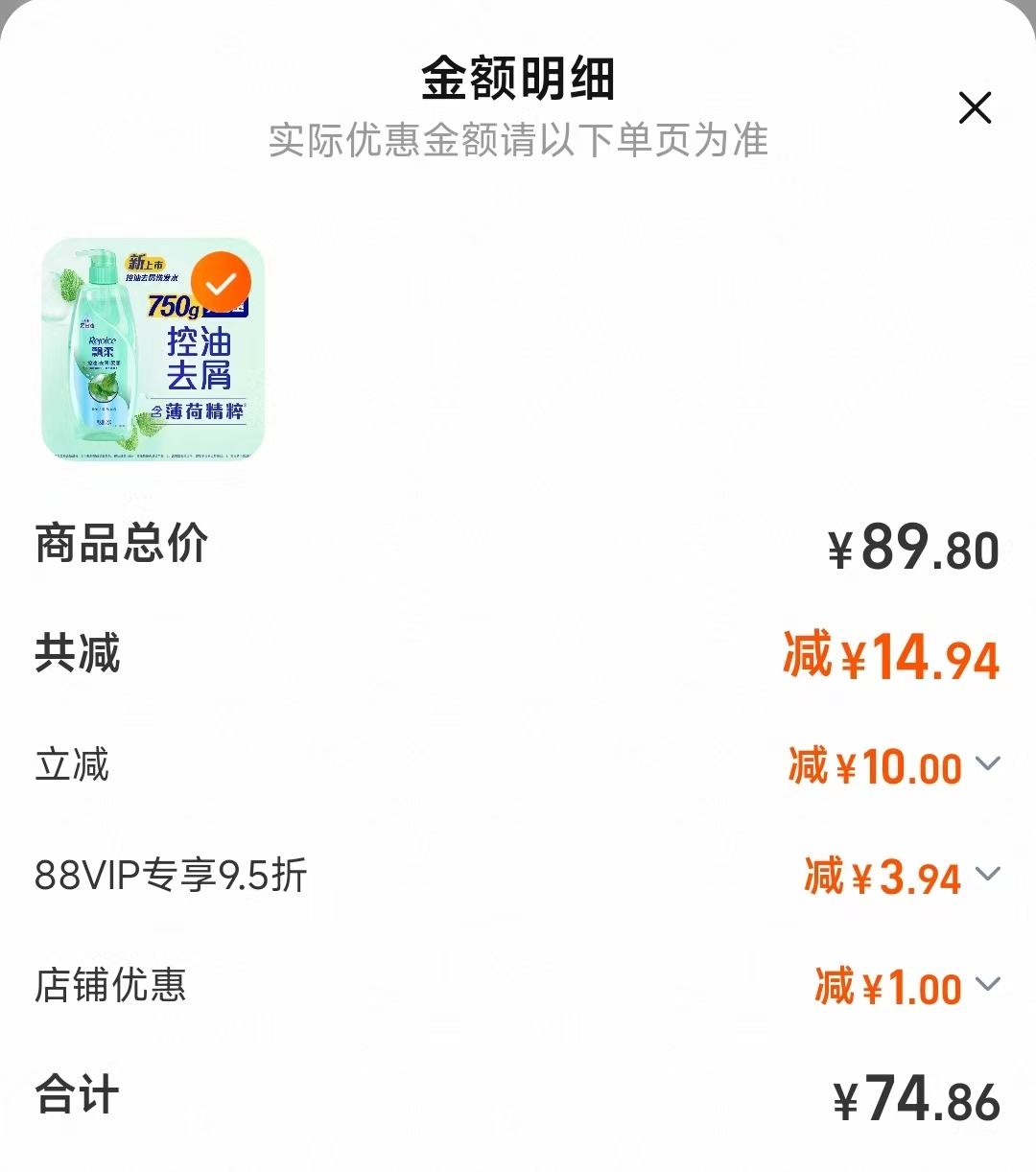Tap the 金额明细 modal title
This screenshot has width=1036, height=1172.
(518, 82)
